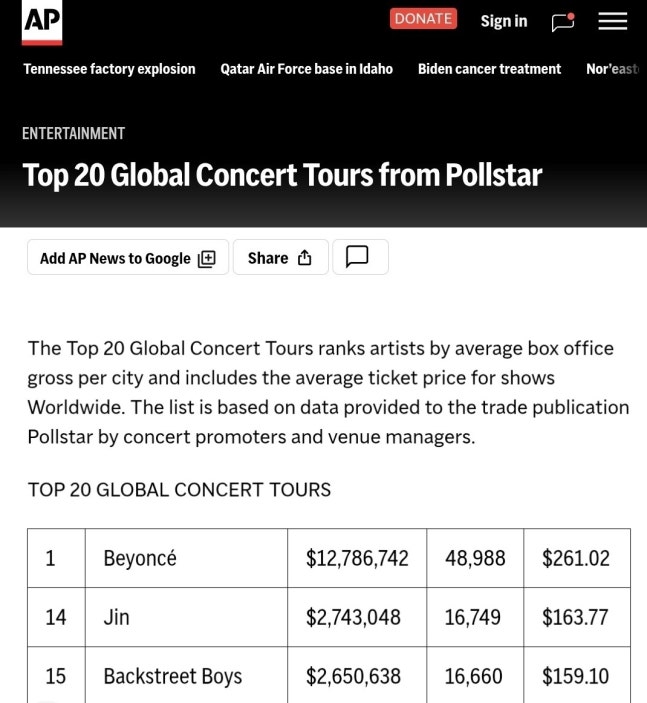This screenshot has height=703, width=647.
Task: Add AP News to Google
Action: [x=128, y=258]
